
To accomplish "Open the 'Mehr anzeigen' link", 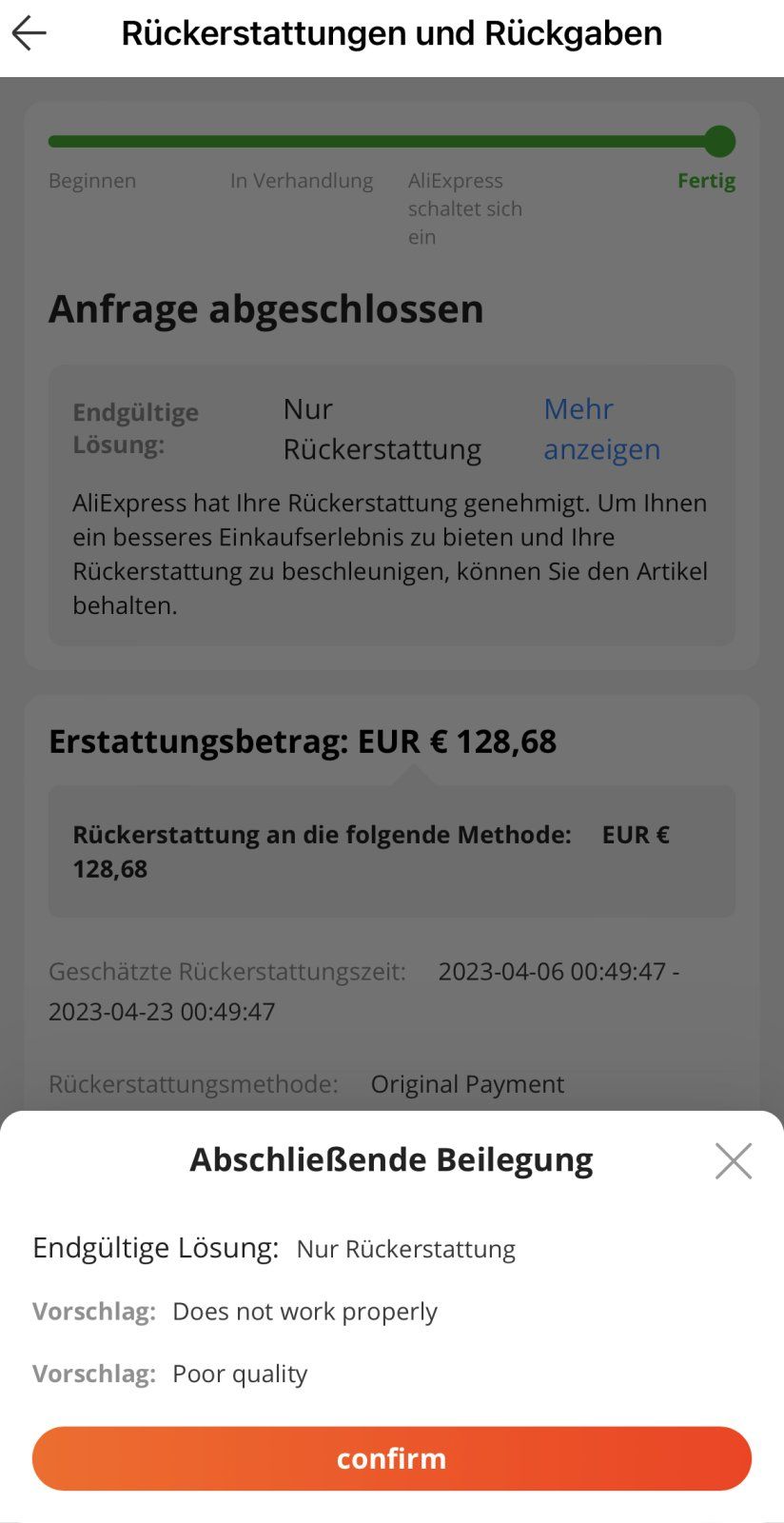I will point(601,429).
